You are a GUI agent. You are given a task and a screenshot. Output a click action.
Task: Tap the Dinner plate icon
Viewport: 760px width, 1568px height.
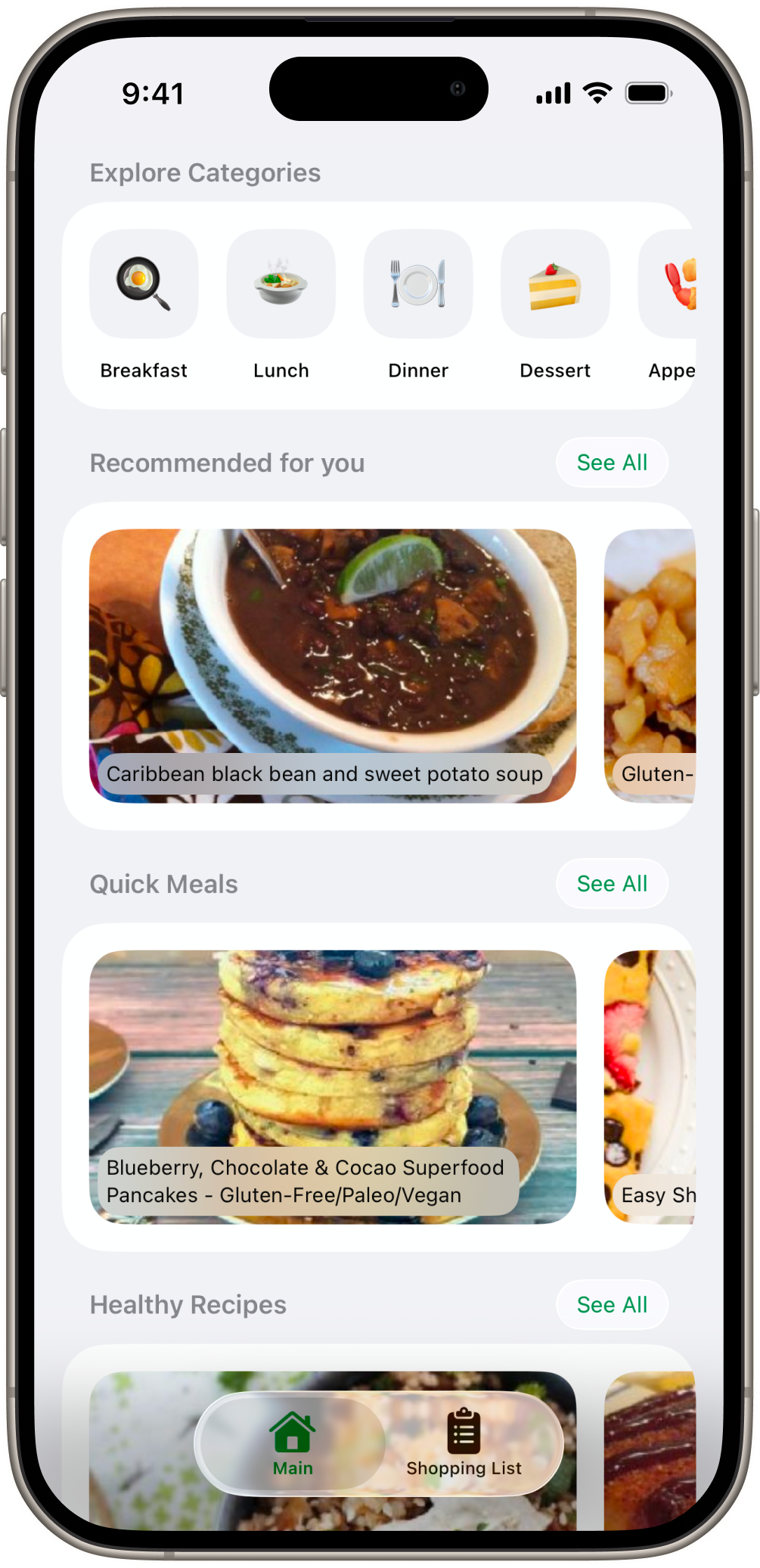pos(418,284)
